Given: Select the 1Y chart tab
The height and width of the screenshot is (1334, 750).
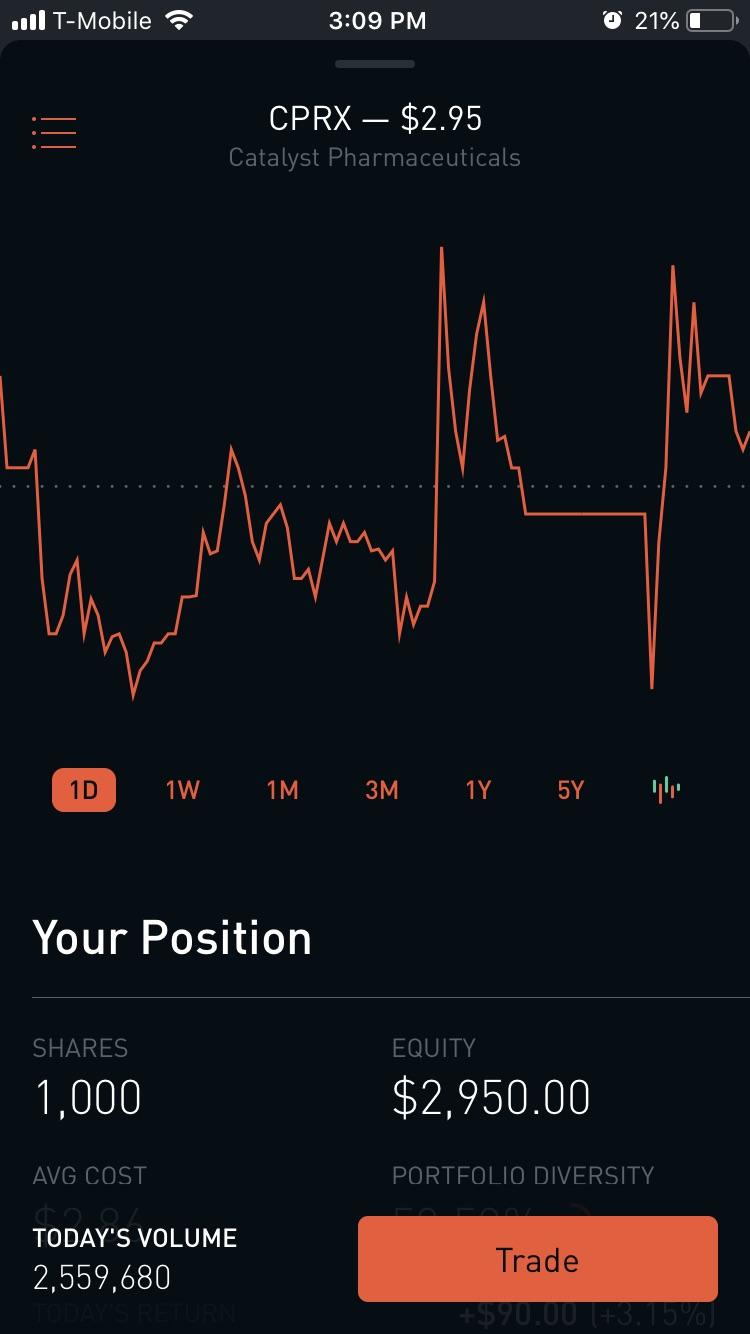Looking at the screenshot, I should tap(478, 790).
